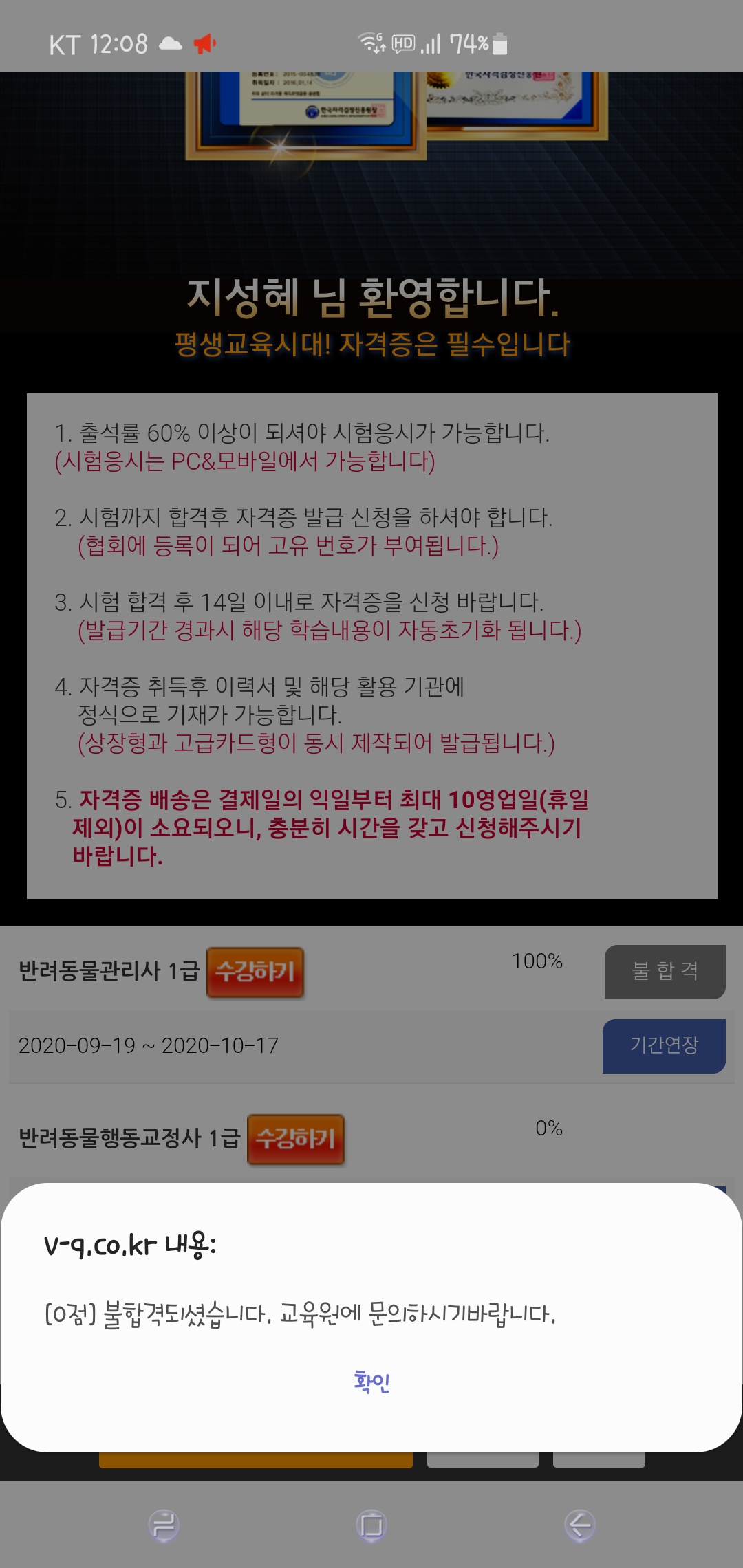Tap 수강하기 for 반려동물행동교정사 1급
This screenshot has height=1568, width=743.
296,1139
